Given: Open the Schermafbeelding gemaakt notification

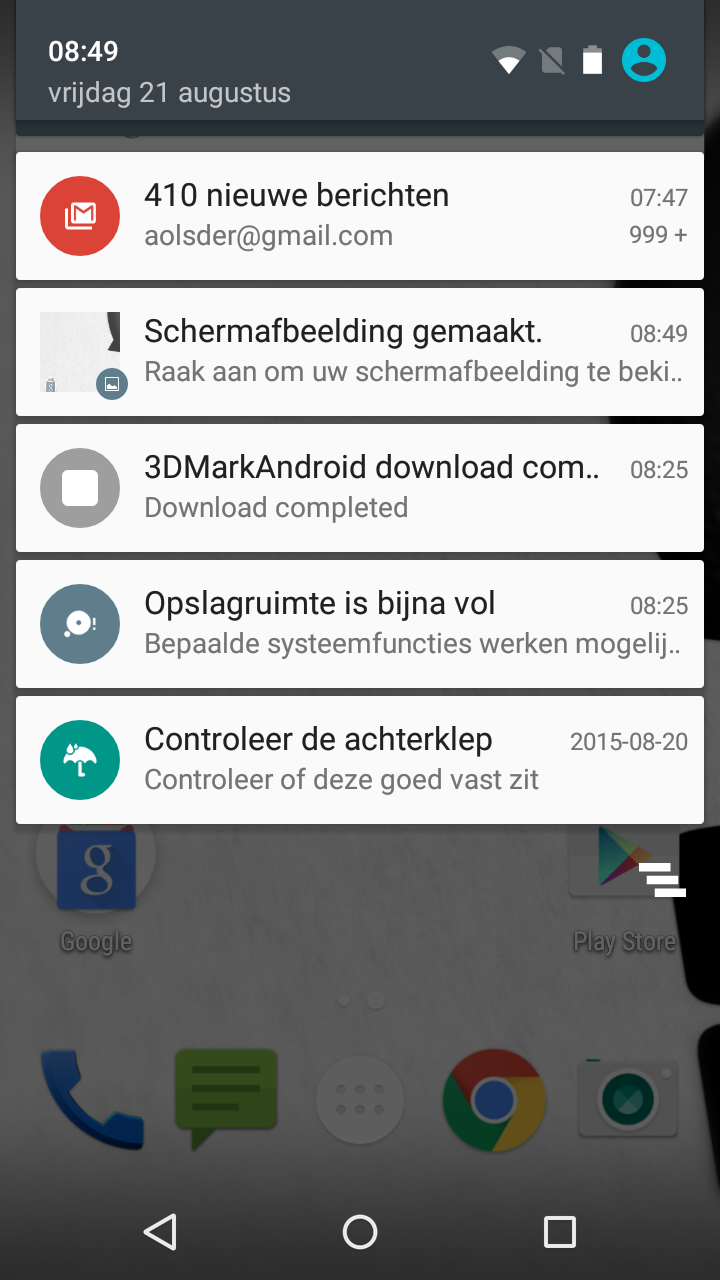Looking at the screenshot, I should (x=360, y=352).
